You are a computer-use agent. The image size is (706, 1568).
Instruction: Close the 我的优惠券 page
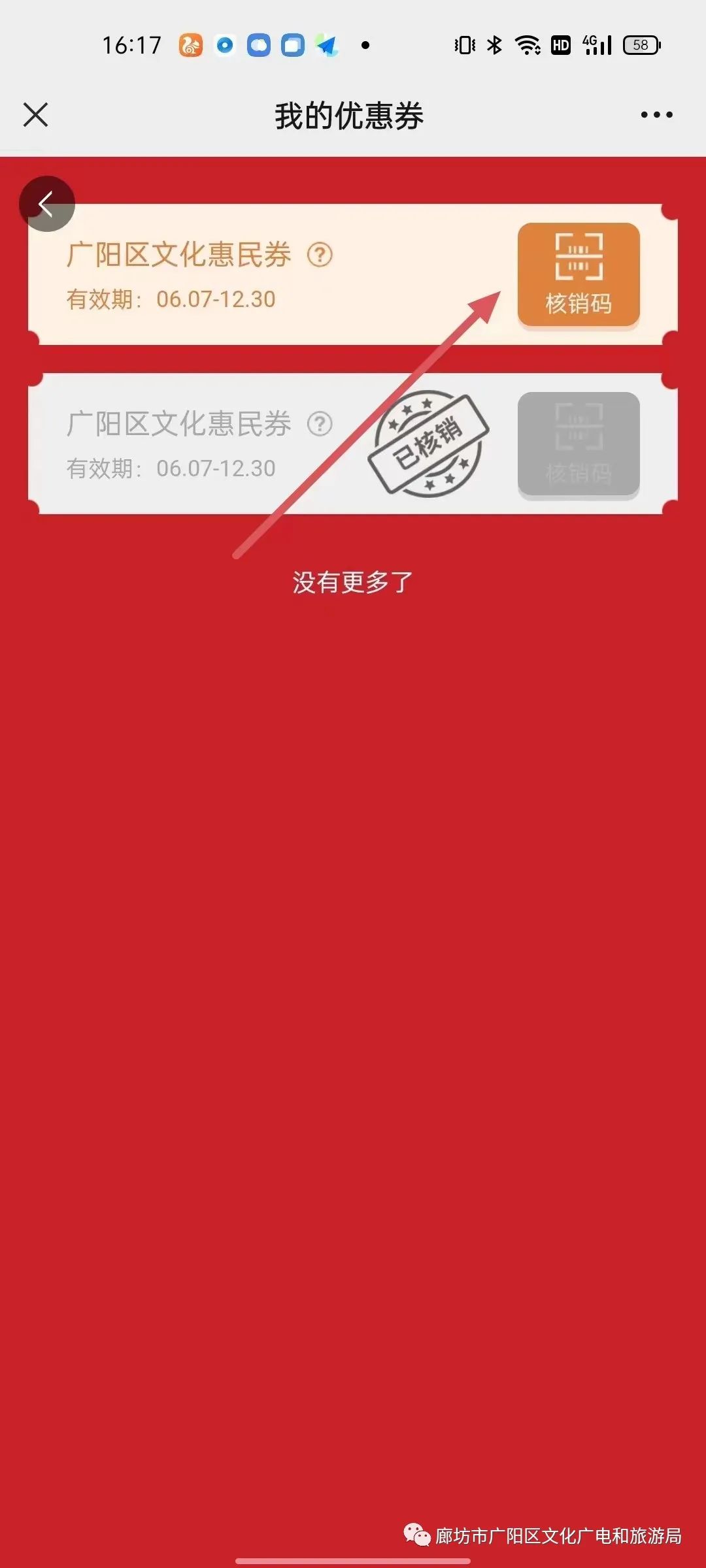tap(36, 114)
